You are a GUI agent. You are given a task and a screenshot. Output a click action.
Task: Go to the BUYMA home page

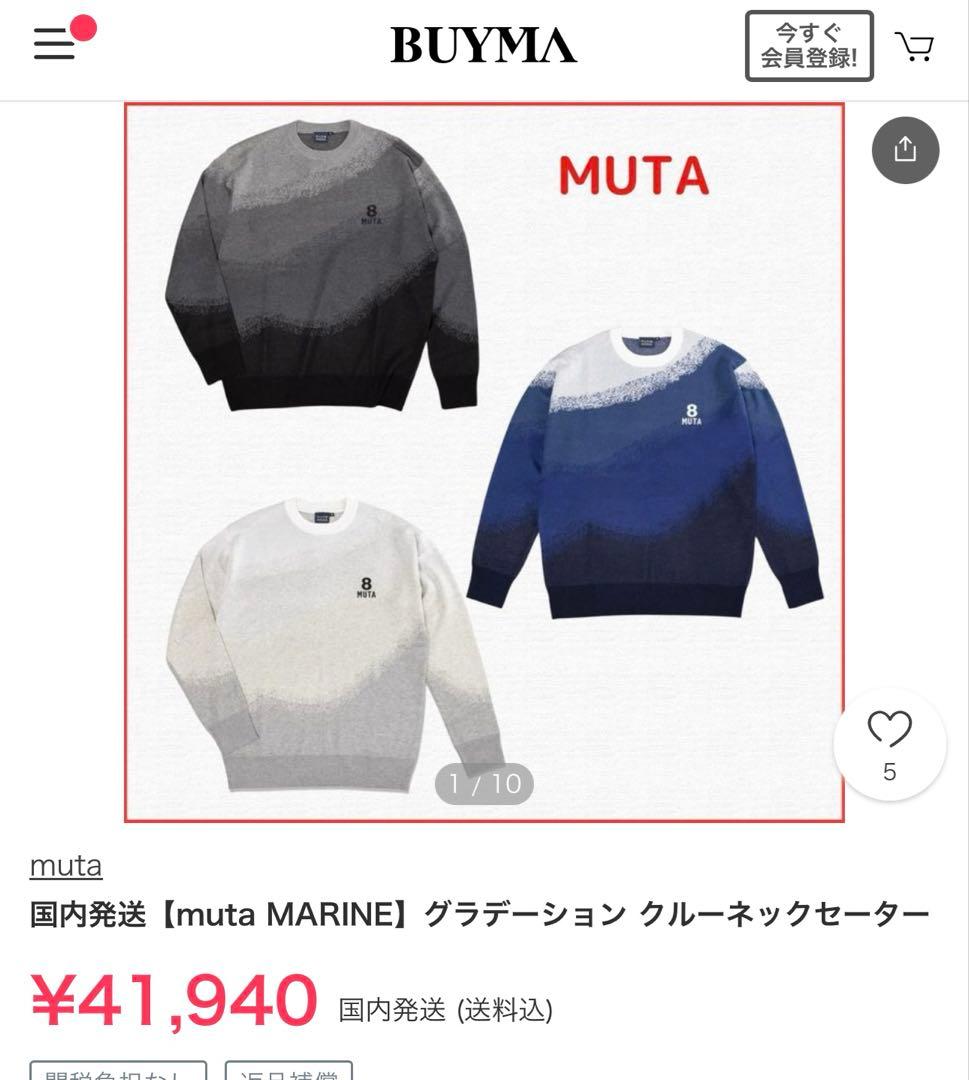tap(483, 46)
